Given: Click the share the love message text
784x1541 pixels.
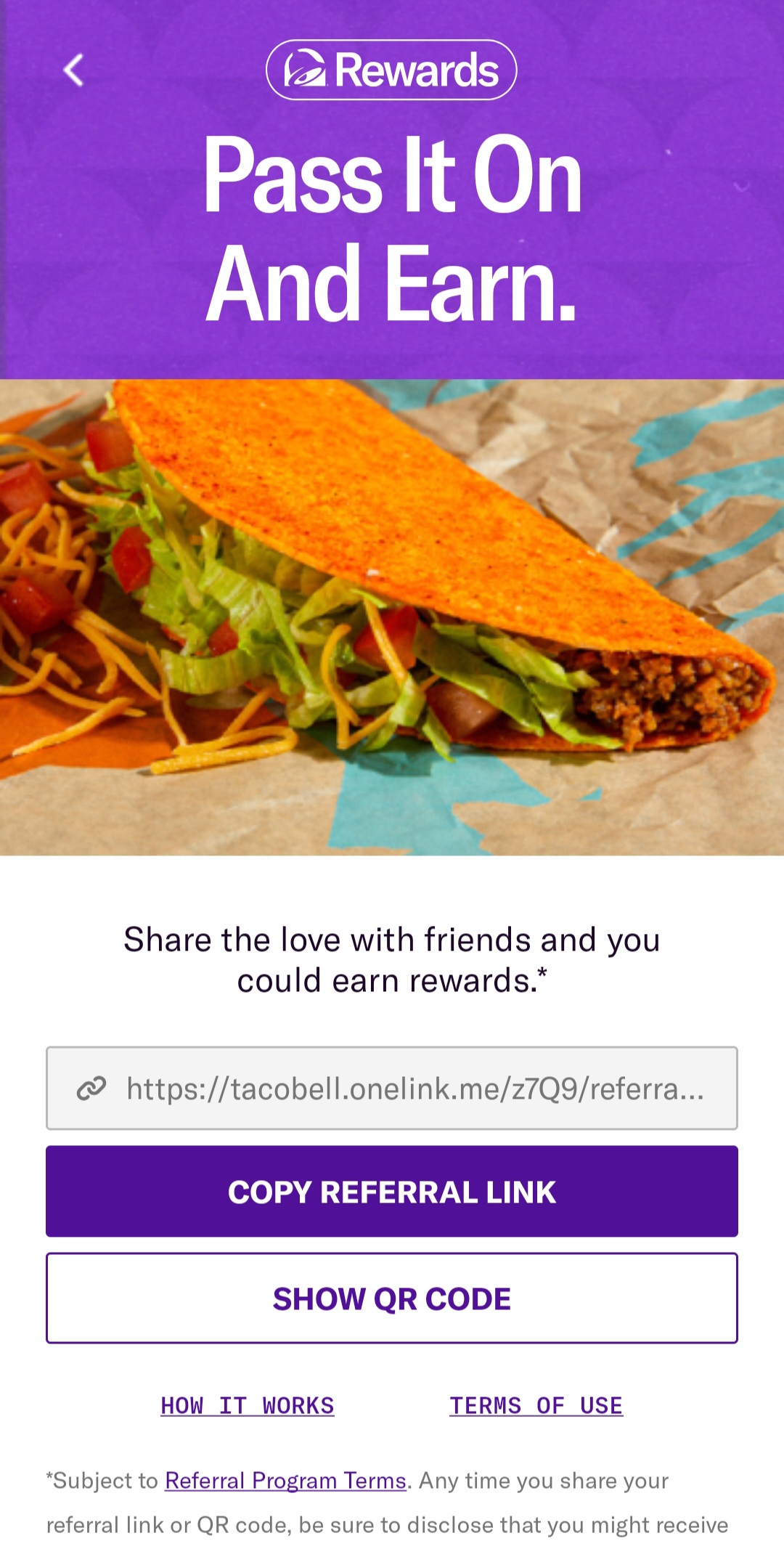Looking at the screenshot, I should pyautogui.click(x=392, y=962).
